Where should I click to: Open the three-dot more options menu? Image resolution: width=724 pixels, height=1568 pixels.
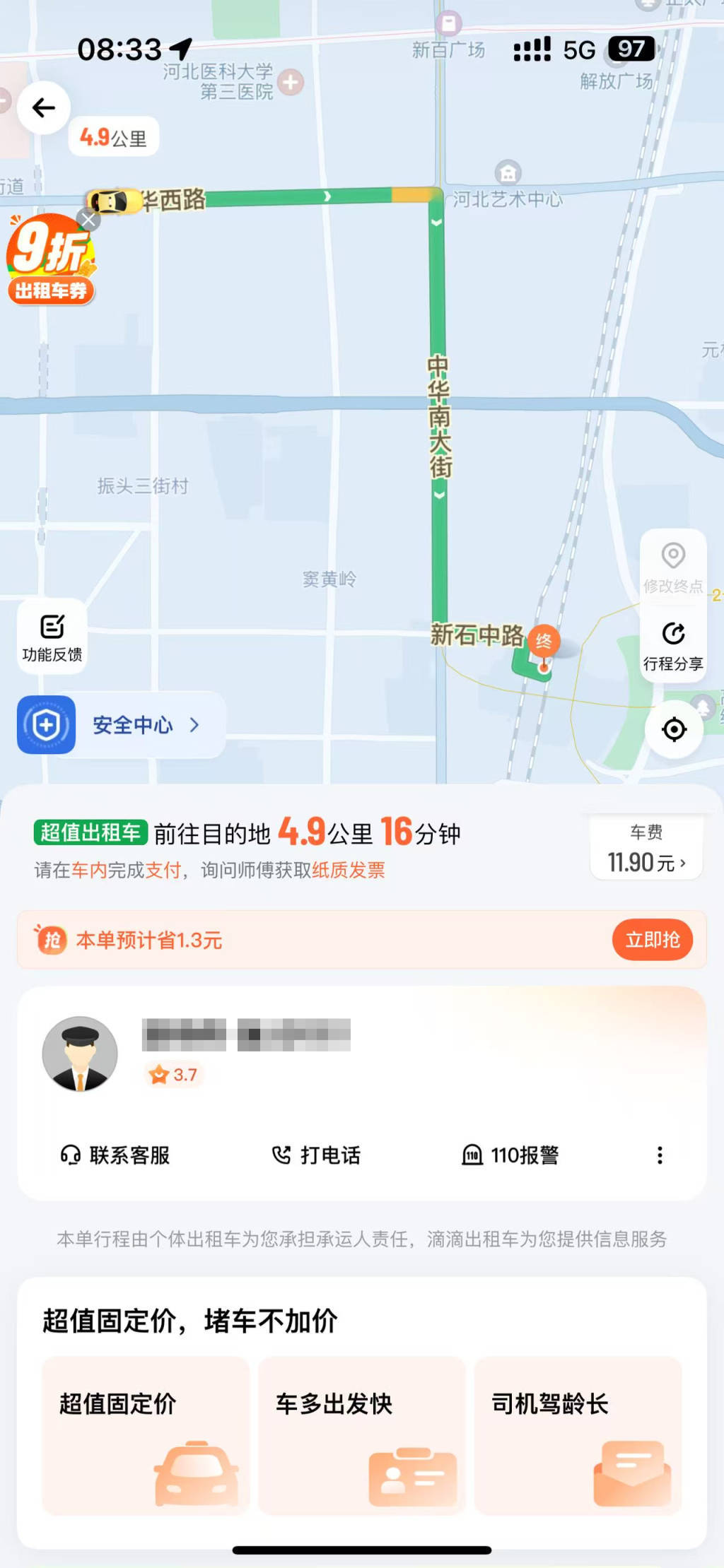click(x=659, y=1155)
